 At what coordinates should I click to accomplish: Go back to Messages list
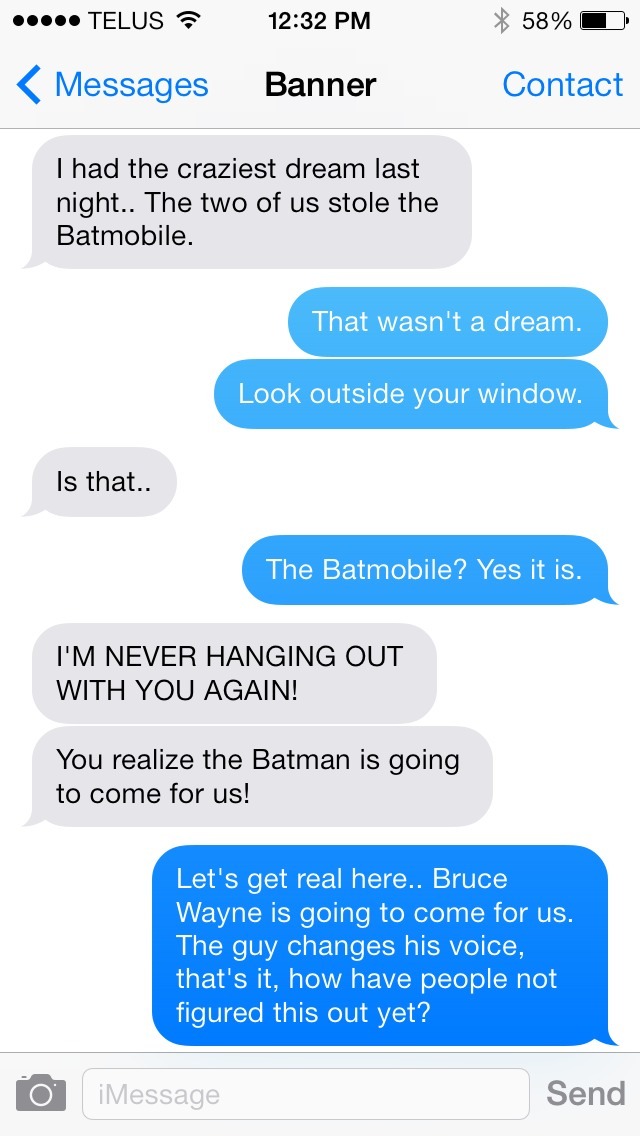pyautogui.click(x=112, y=86)
